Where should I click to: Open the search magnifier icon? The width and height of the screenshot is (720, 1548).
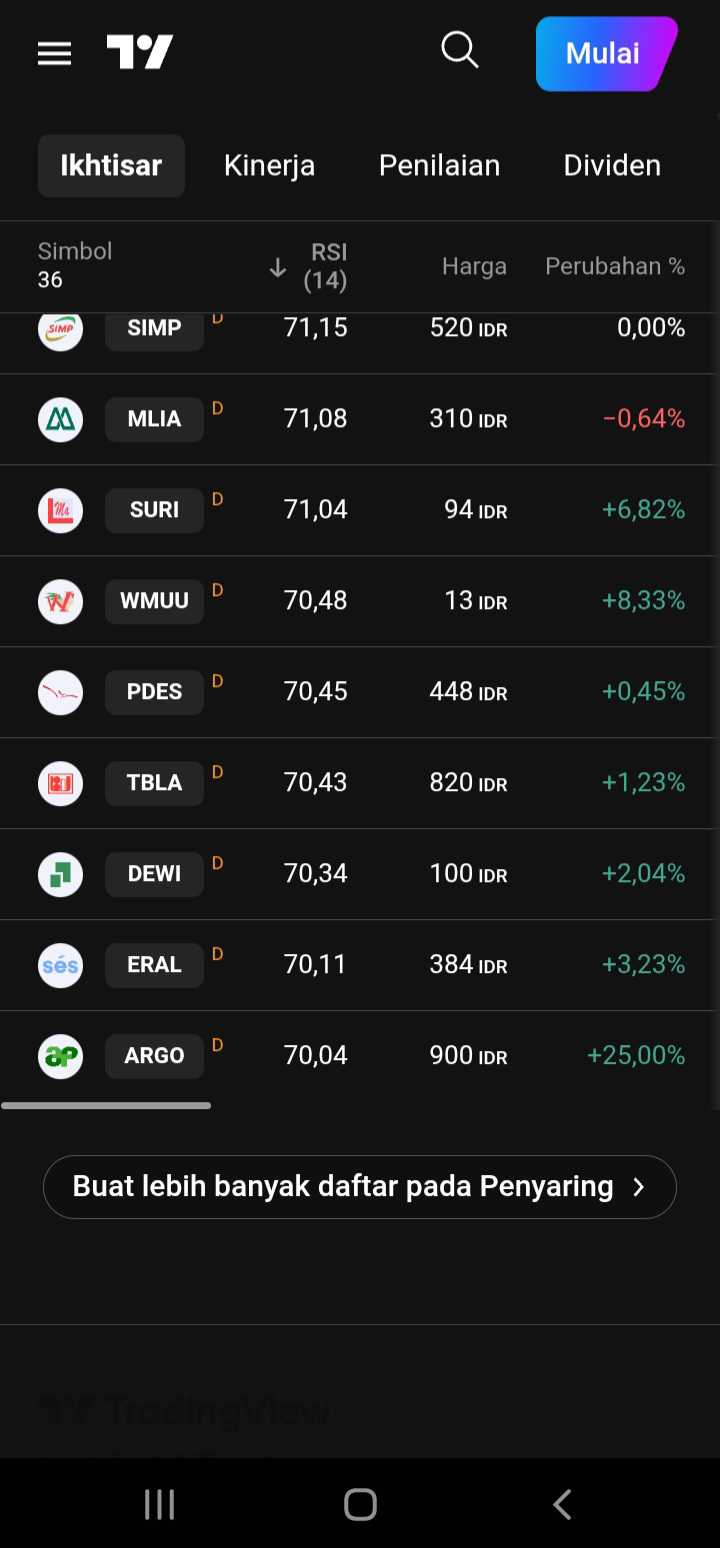[460, 50]
